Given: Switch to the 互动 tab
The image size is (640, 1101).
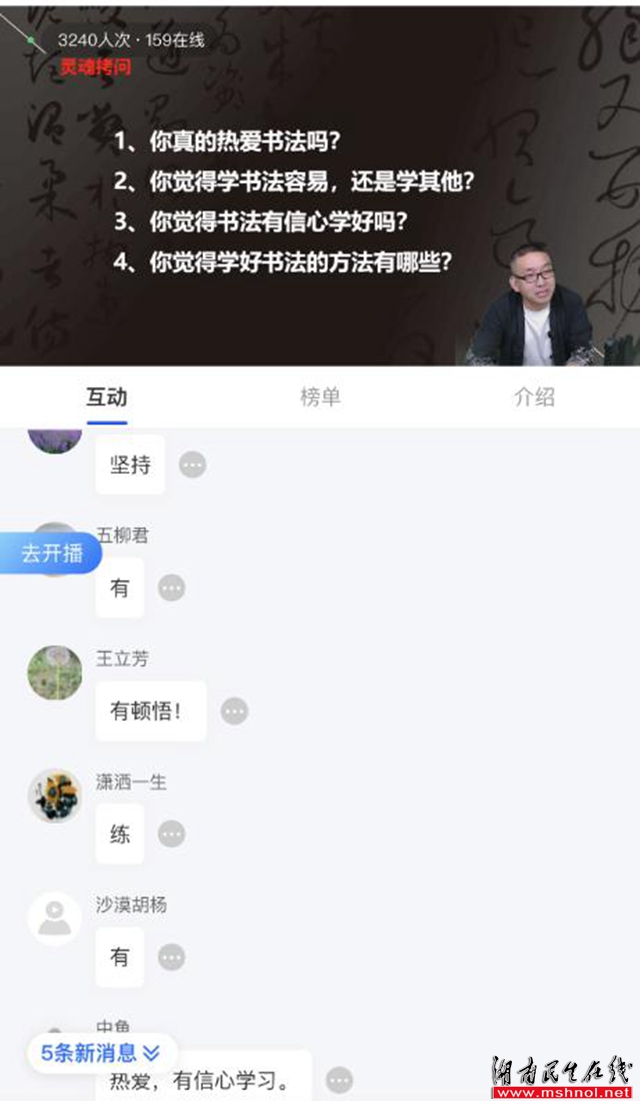Looking at the screenshot, I should pos(106,397).
